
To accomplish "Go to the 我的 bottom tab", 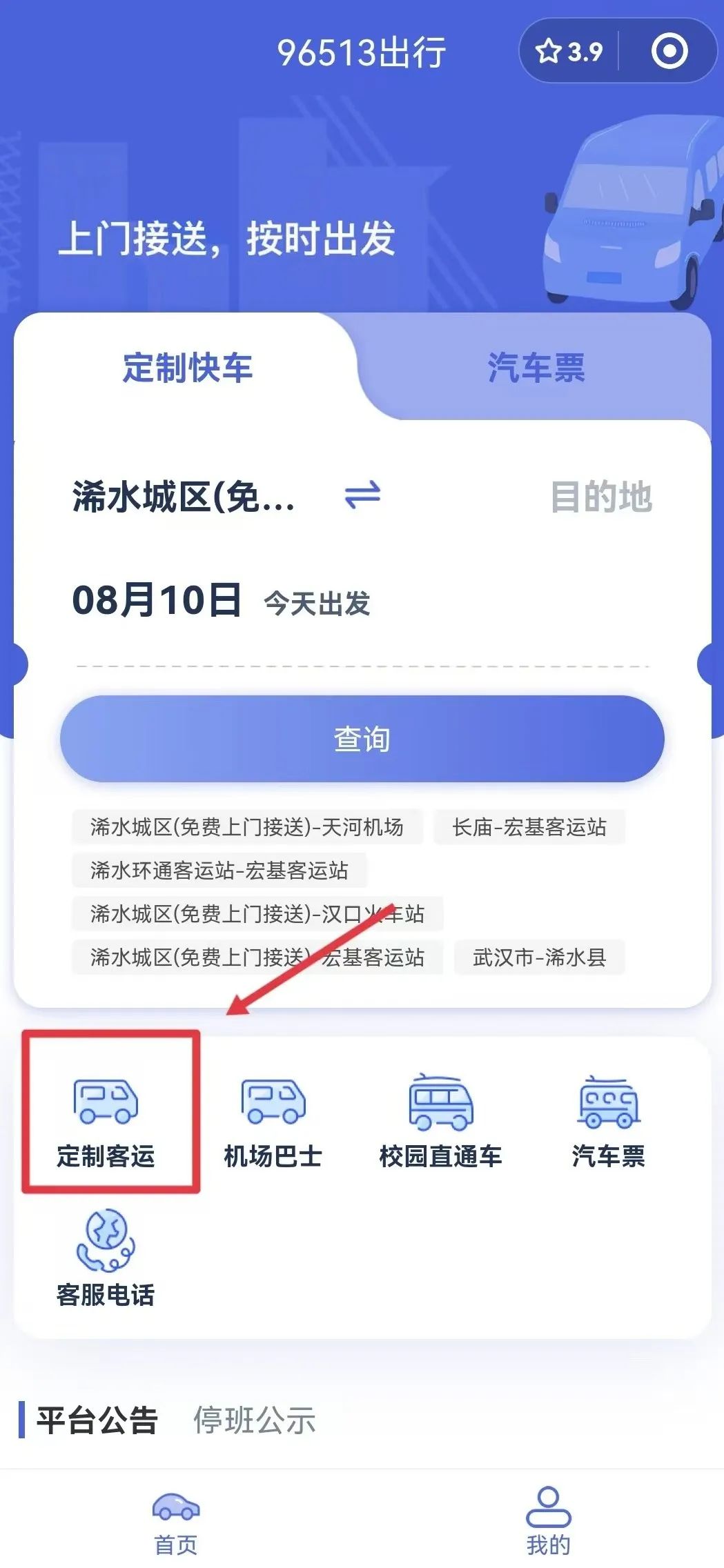I will point(548,1521).
